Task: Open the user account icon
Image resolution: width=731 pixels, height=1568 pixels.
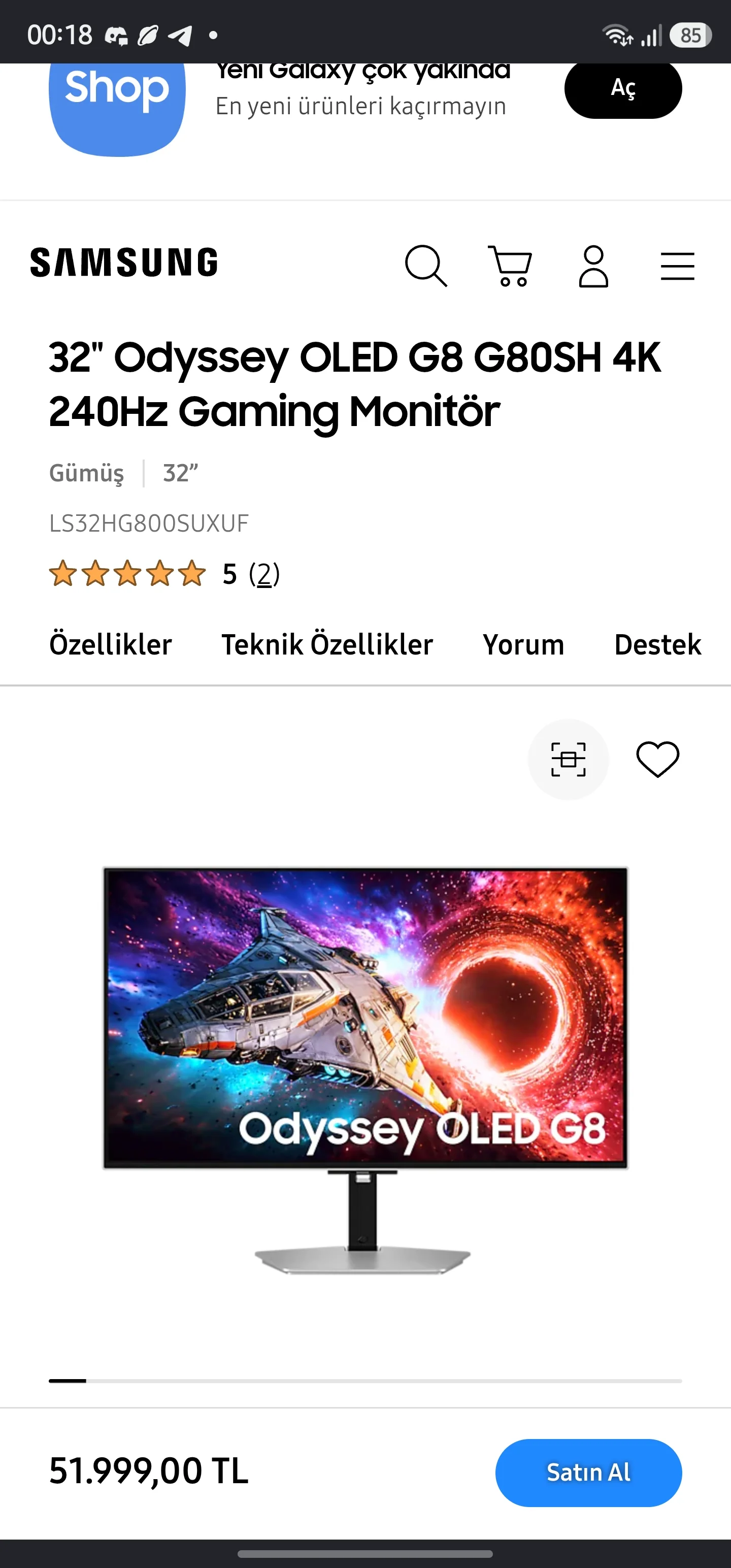Action: point(593,266)
